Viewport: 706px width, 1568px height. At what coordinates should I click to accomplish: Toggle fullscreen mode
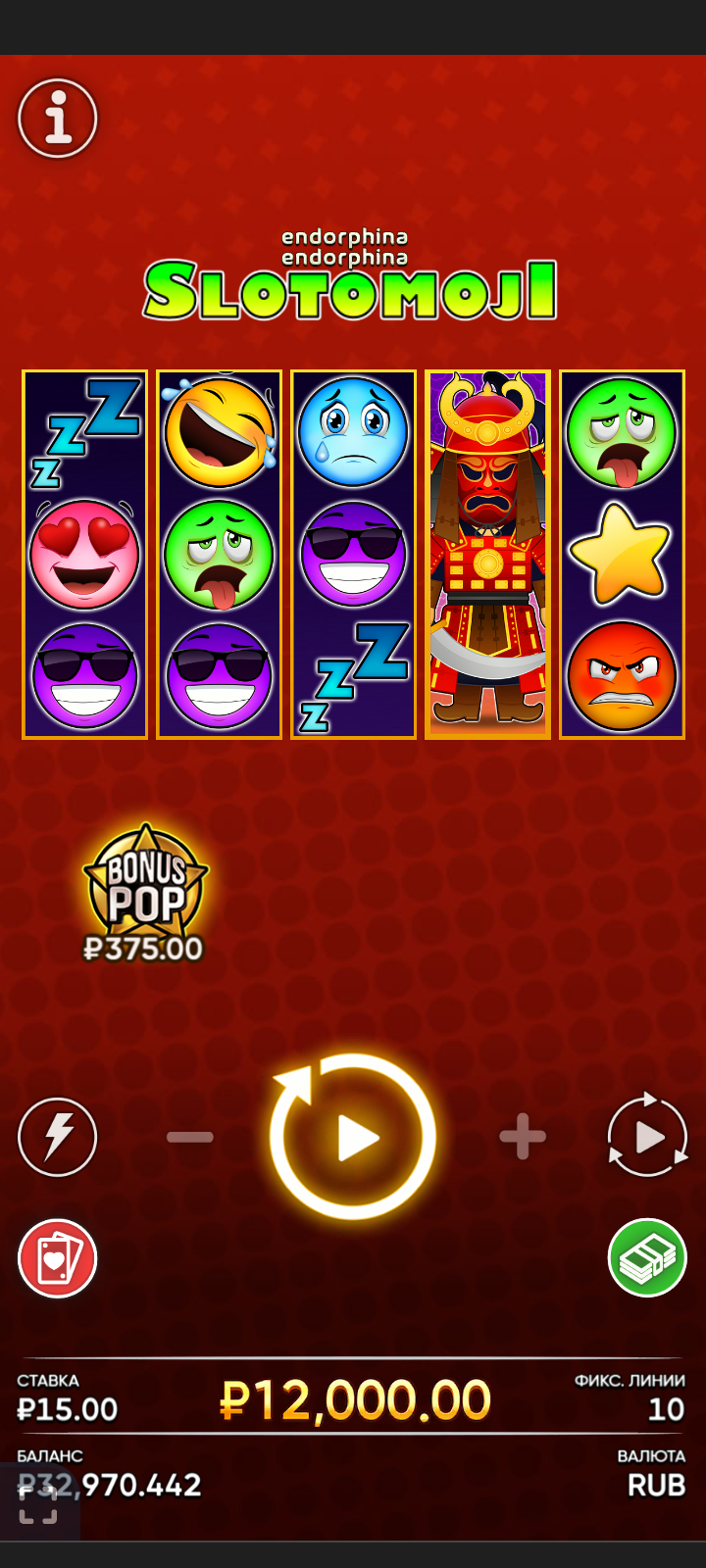(x=39, y=1504)
